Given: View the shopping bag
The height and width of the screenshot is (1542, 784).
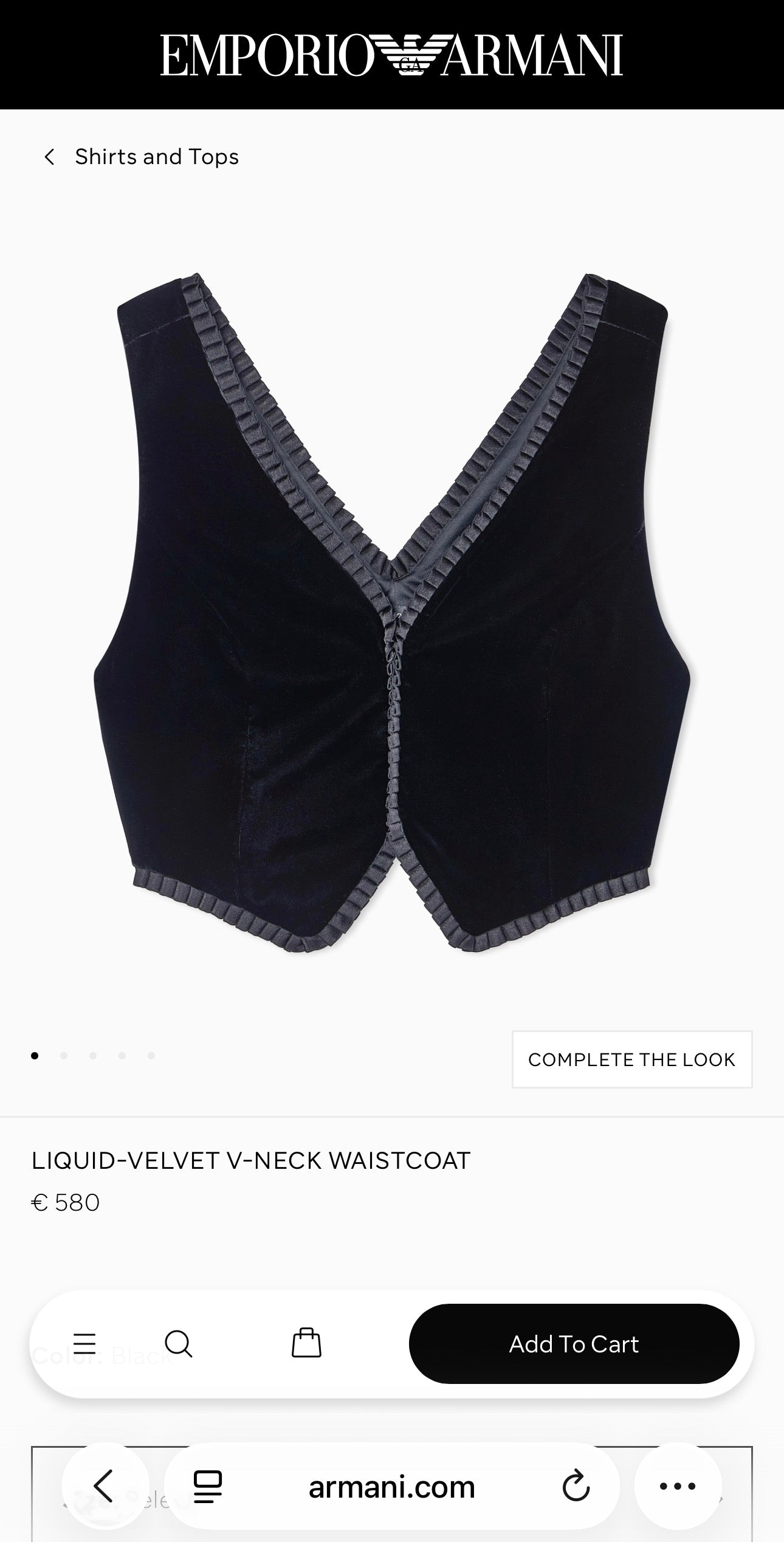Looking at the screenshot, I should (306, 1343).
